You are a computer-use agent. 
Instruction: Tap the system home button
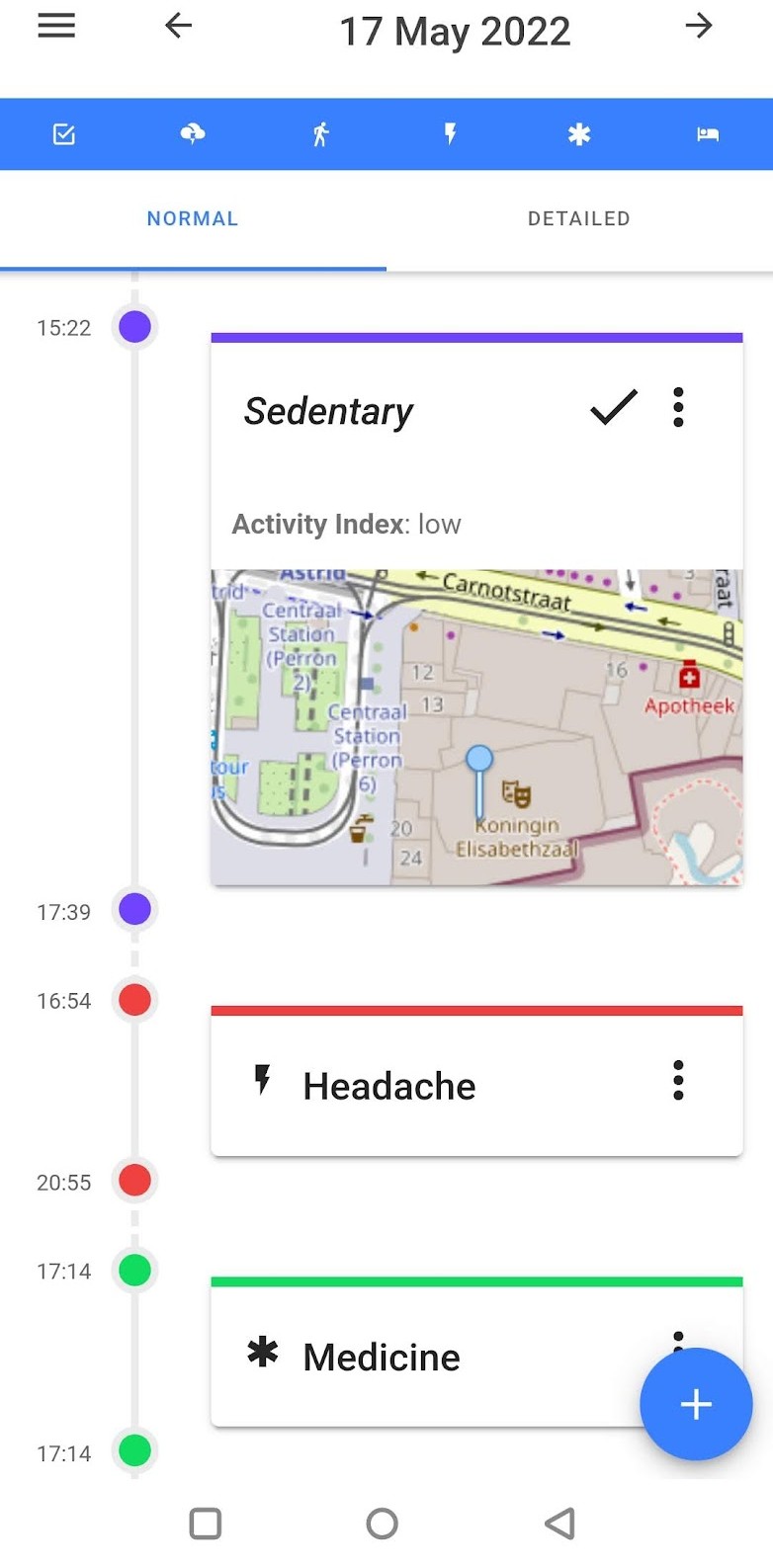pos(383,1524)
